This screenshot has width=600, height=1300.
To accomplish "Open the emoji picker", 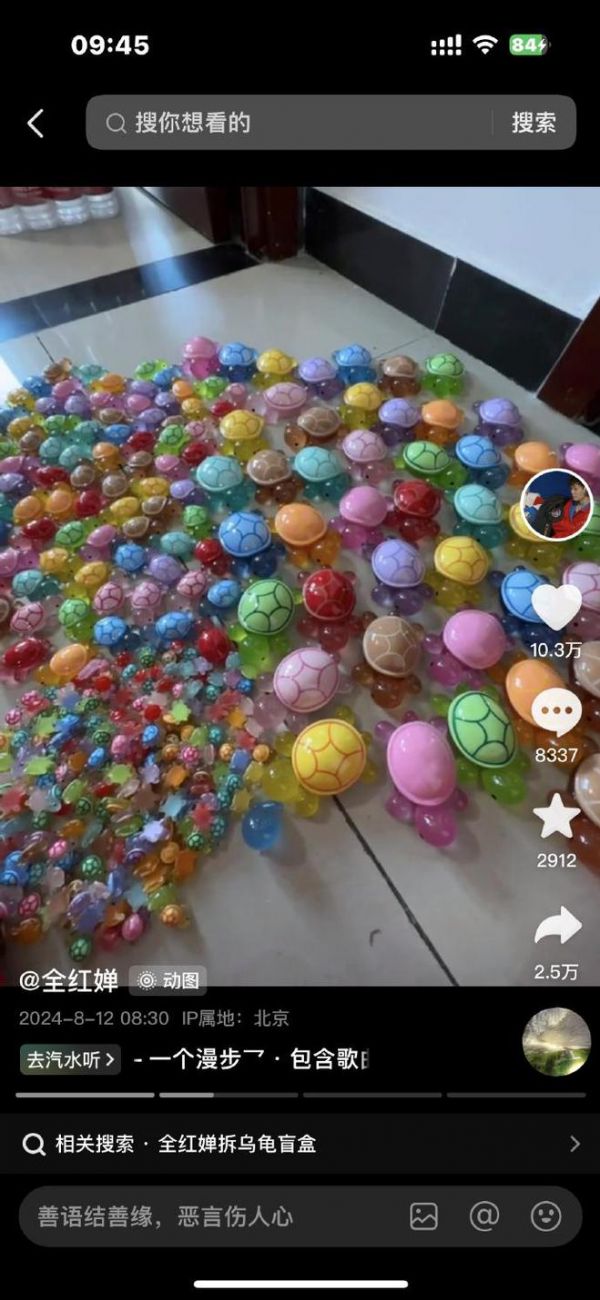I will click(x=545, y=1216).
